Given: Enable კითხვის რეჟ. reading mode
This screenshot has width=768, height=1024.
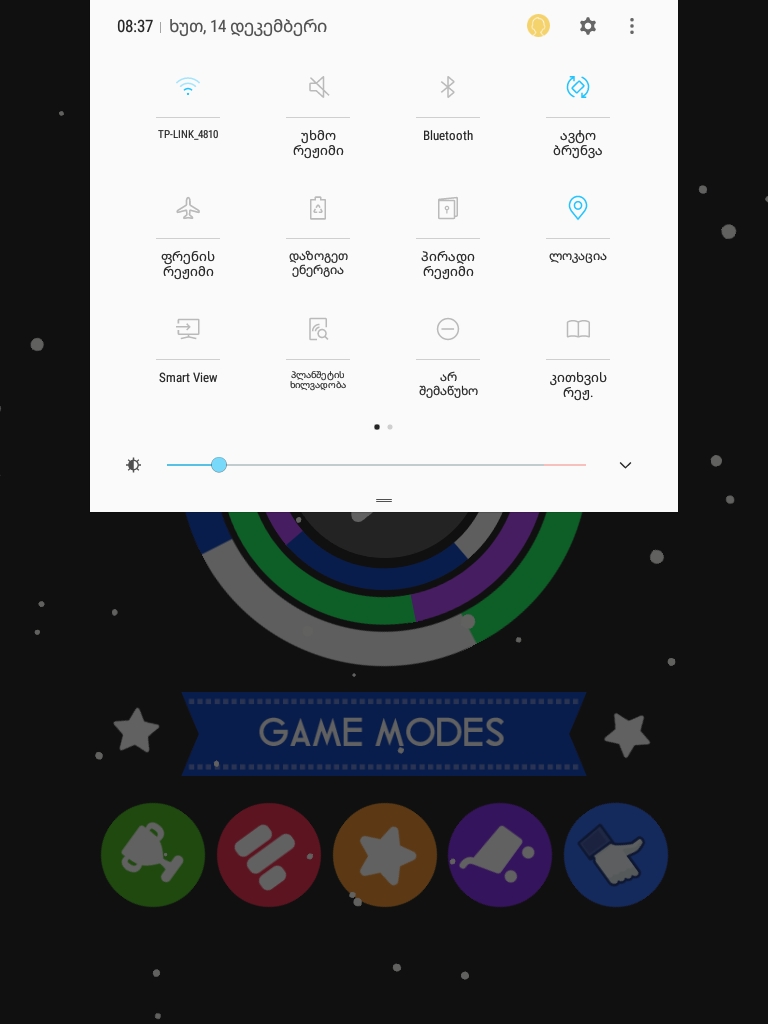Looking at the screenshot, I should click(x=578, y=329).
